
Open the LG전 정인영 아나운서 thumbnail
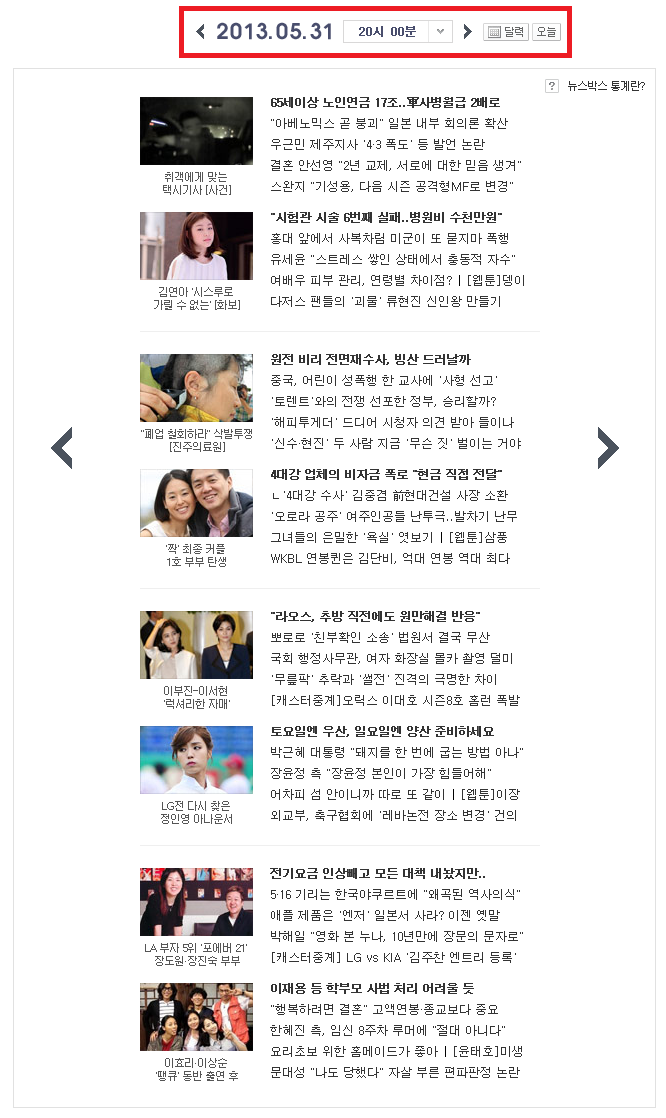pyautogui.click(x=196, y=760)
